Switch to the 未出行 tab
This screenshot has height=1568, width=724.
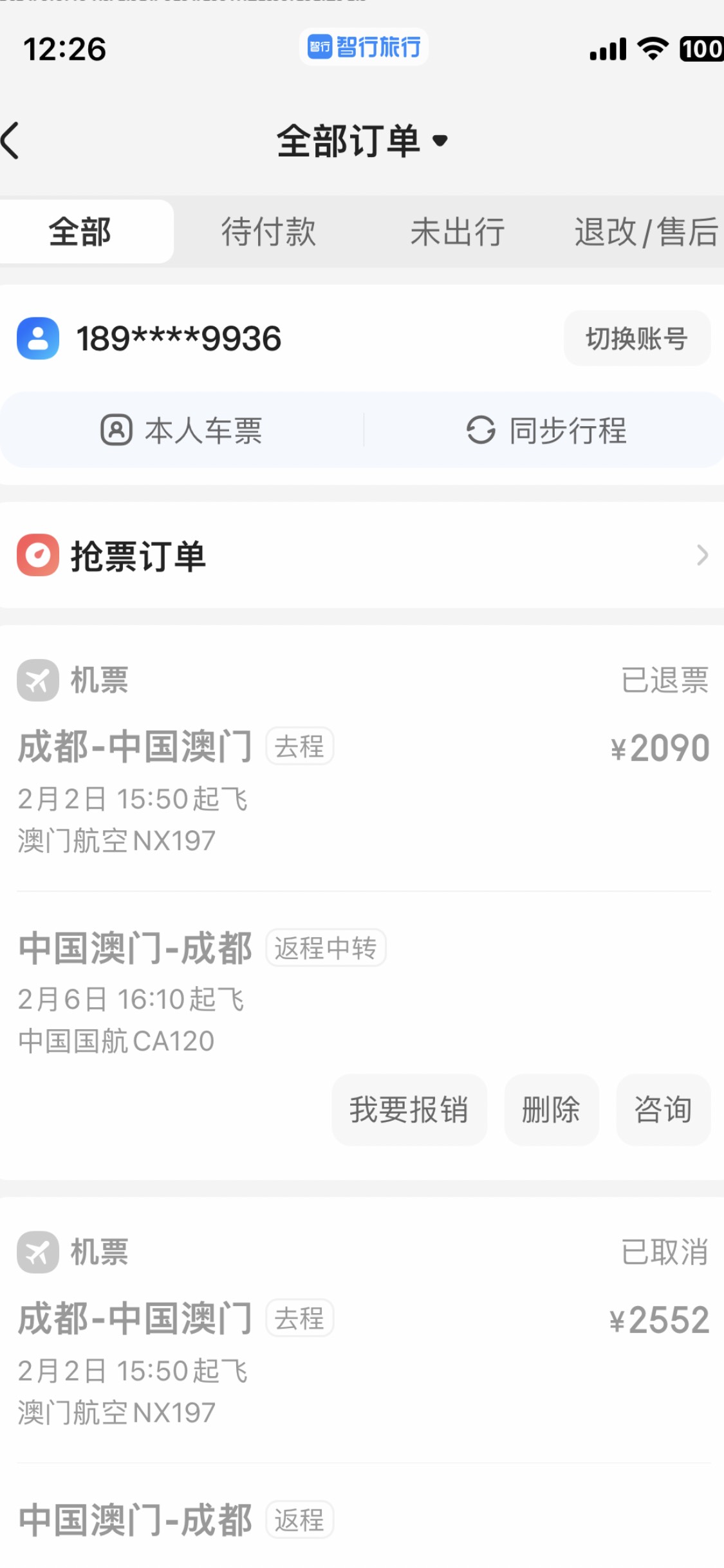click(458, 232)
